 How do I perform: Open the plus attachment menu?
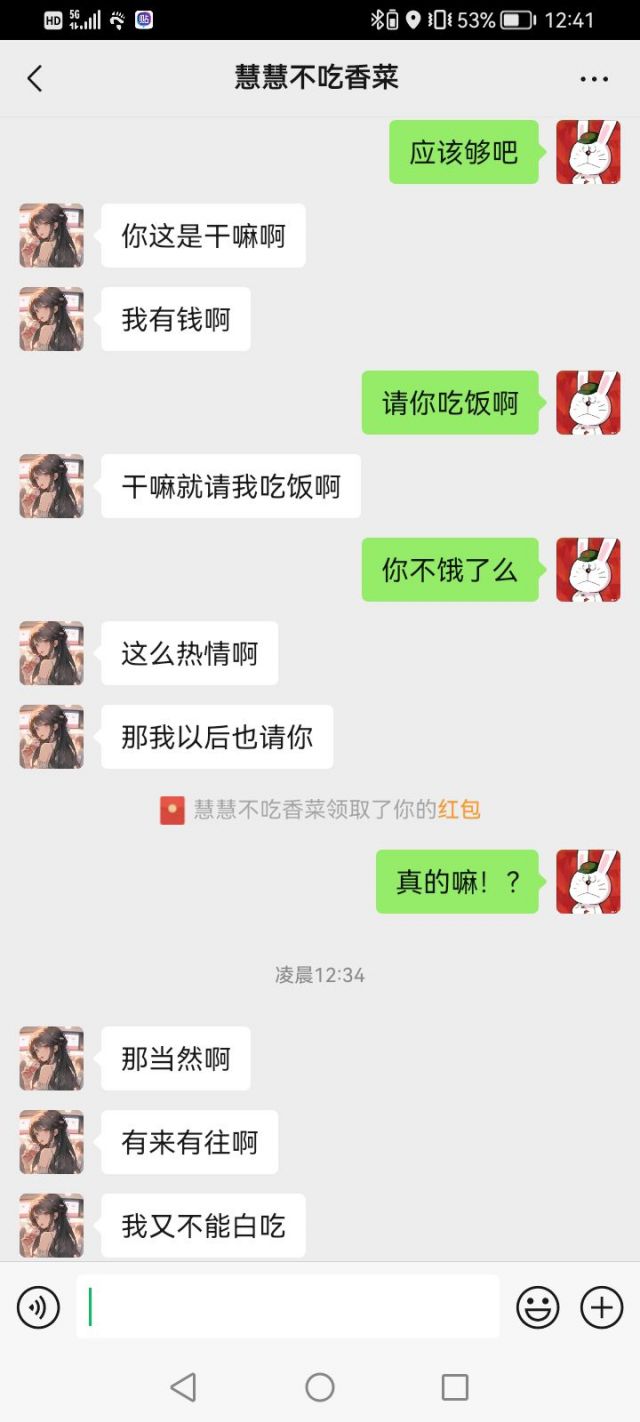click(x=602, y=1307)
